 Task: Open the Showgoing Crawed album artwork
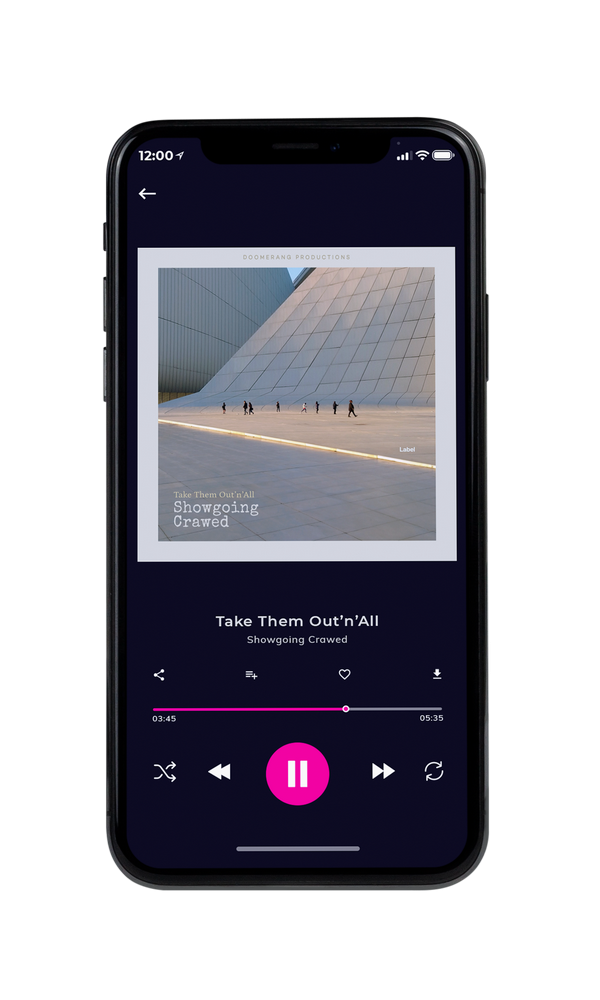297,404
